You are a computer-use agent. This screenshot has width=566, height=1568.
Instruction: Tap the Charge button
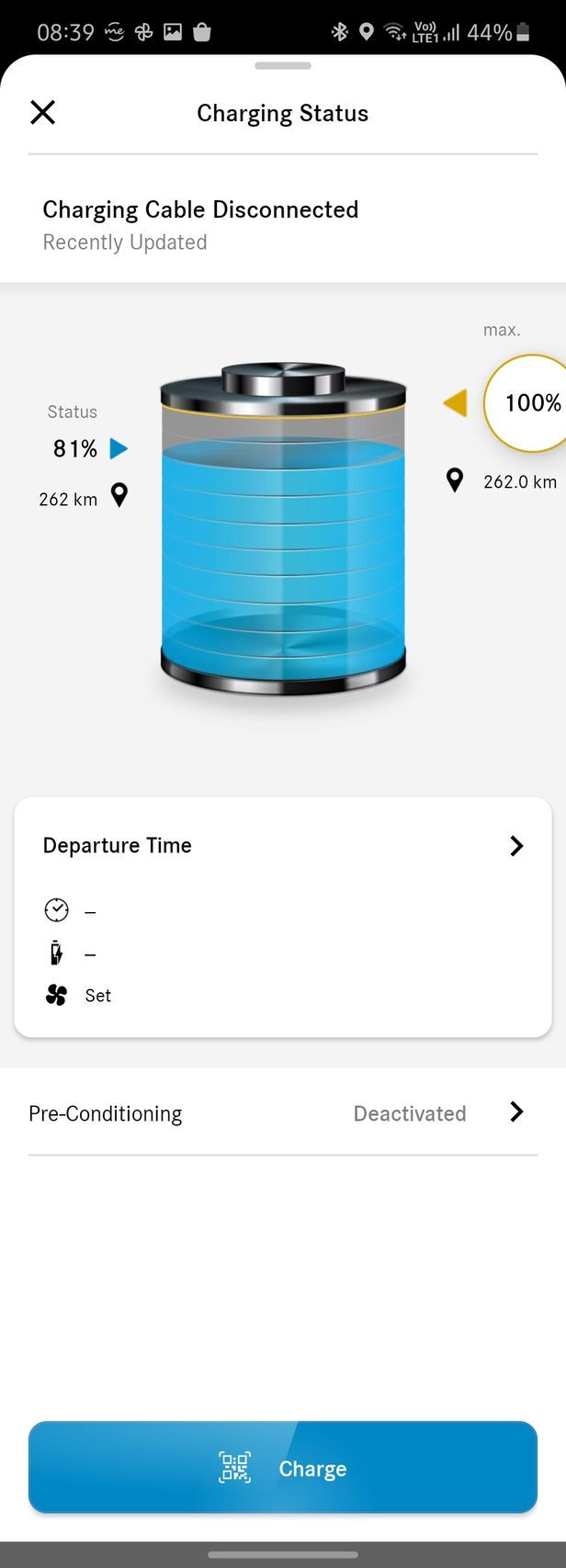click(282, 1467)
